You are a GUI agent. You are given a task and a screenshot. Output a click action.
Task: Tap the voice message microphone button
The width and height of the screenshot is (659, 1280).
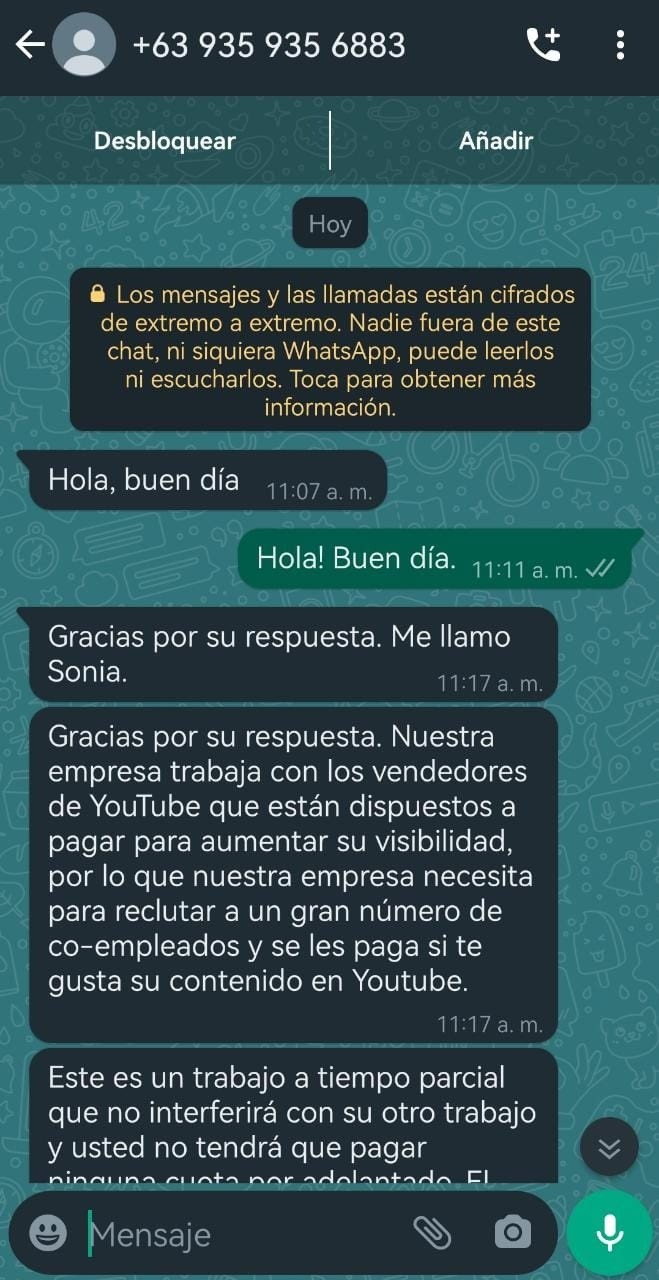click(609, 1234)
